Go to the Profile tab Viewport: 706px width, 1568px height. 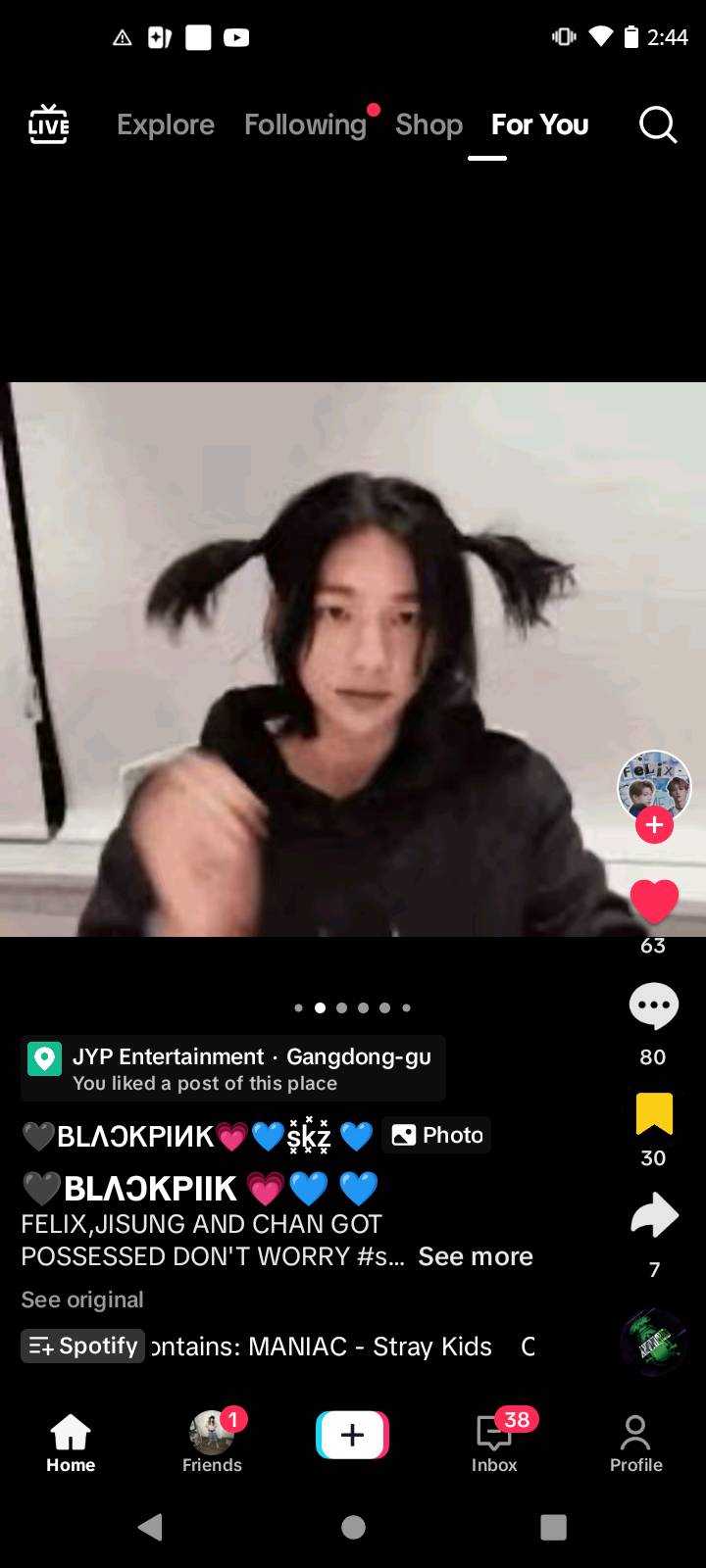[x=635, y=1443]
